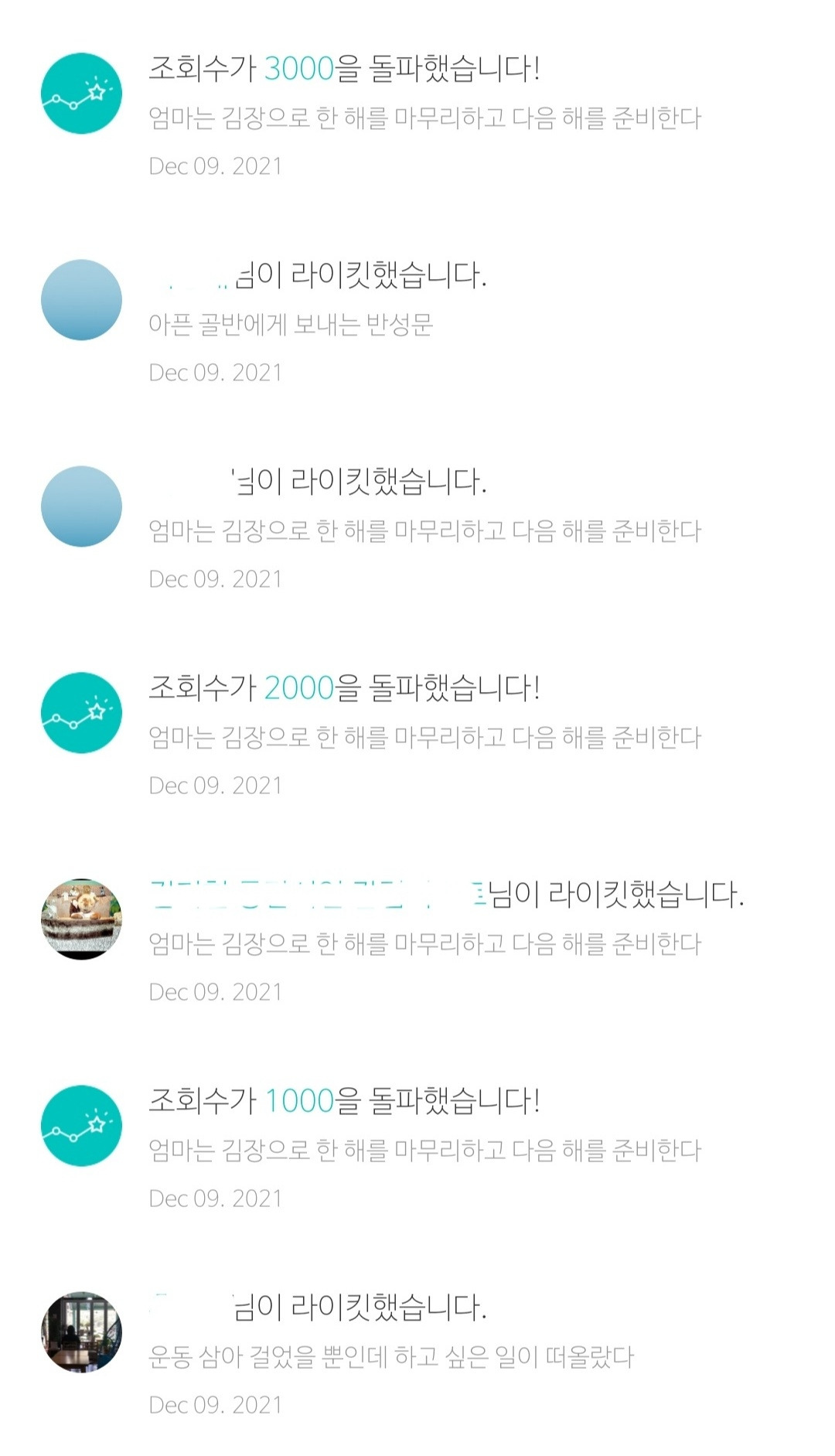
Task: Click the 3000-views milestone graph icon
Action: pos(80,92)
